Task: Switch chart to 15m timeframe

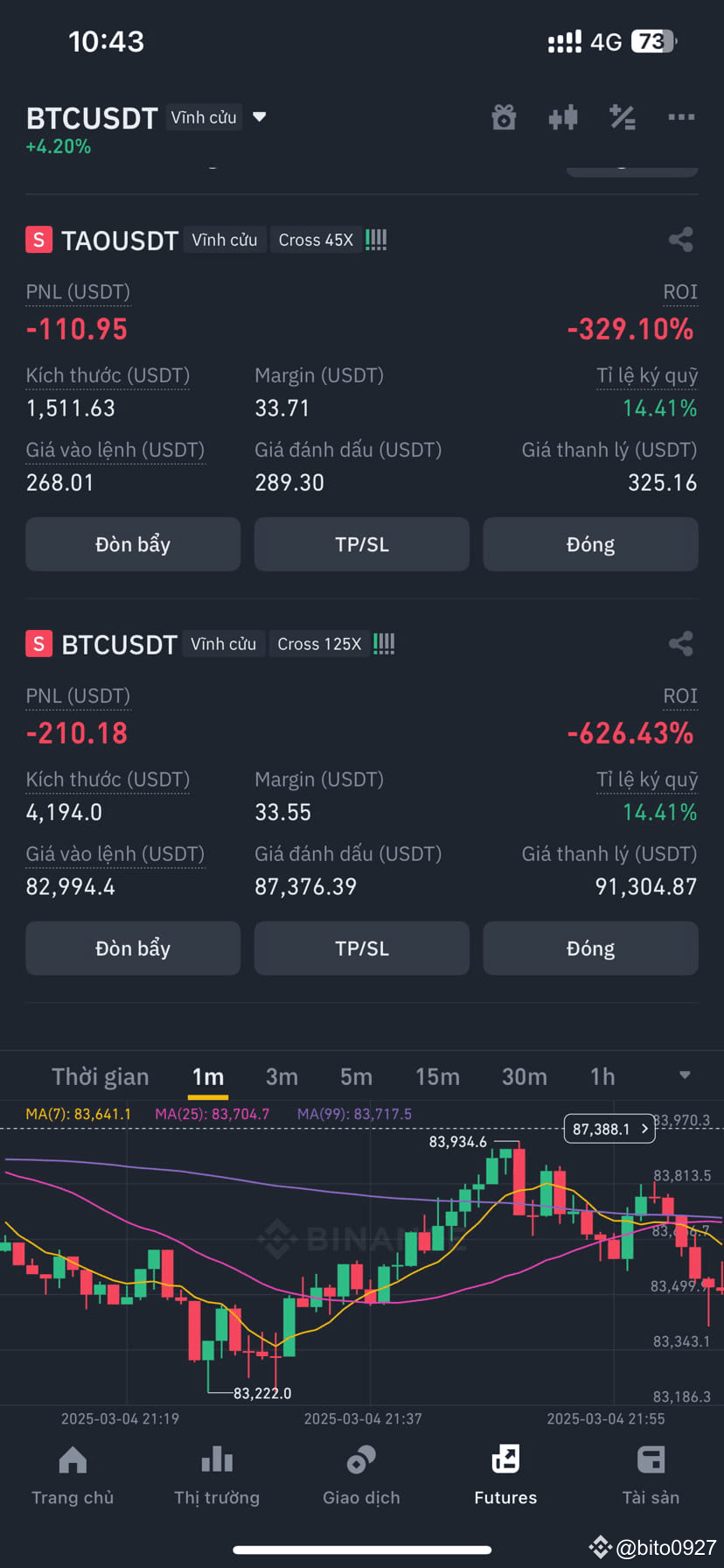Action: pos(437,1076)
